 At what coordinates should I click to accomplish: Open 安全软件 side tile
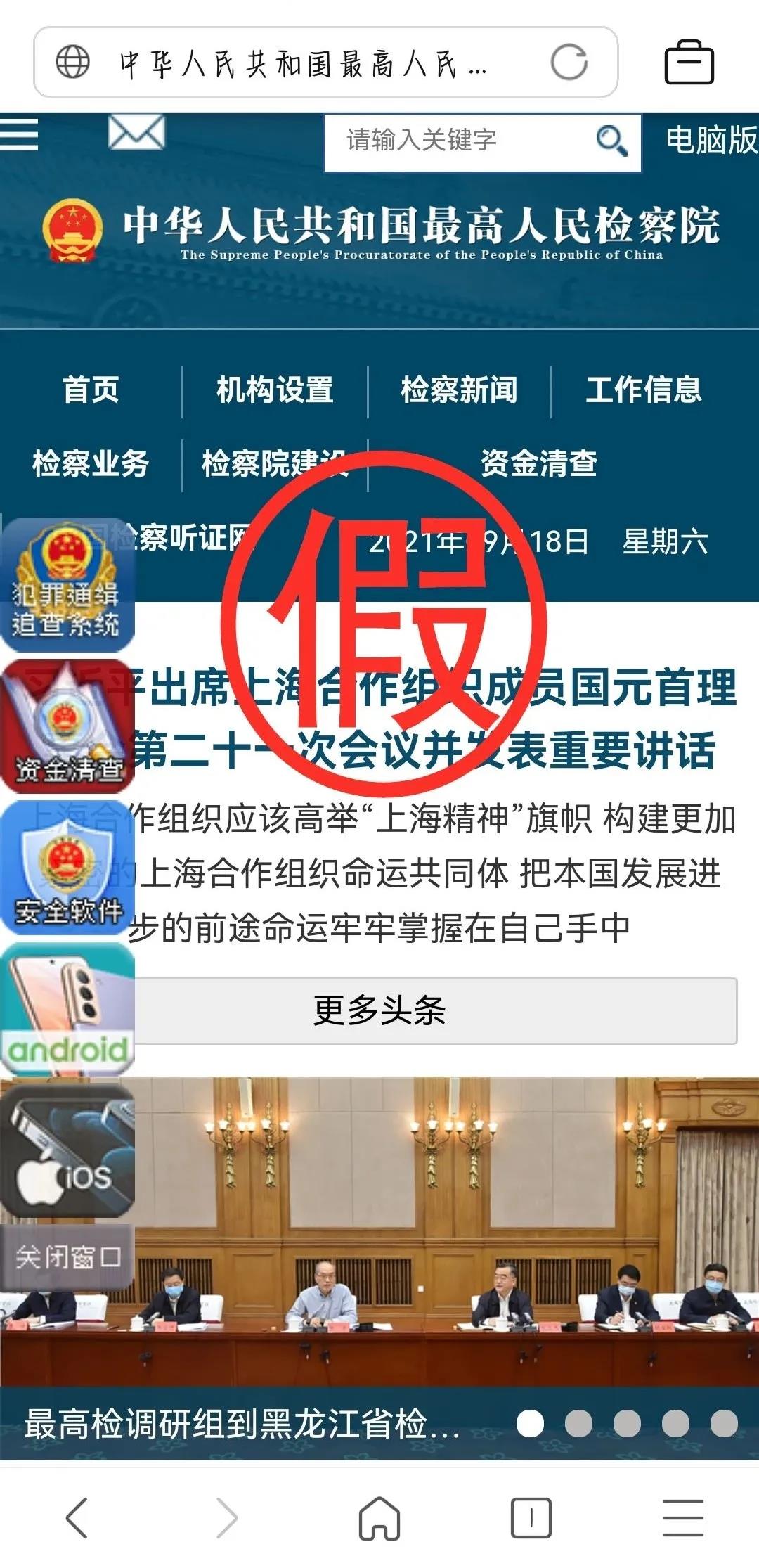[67, 868]
